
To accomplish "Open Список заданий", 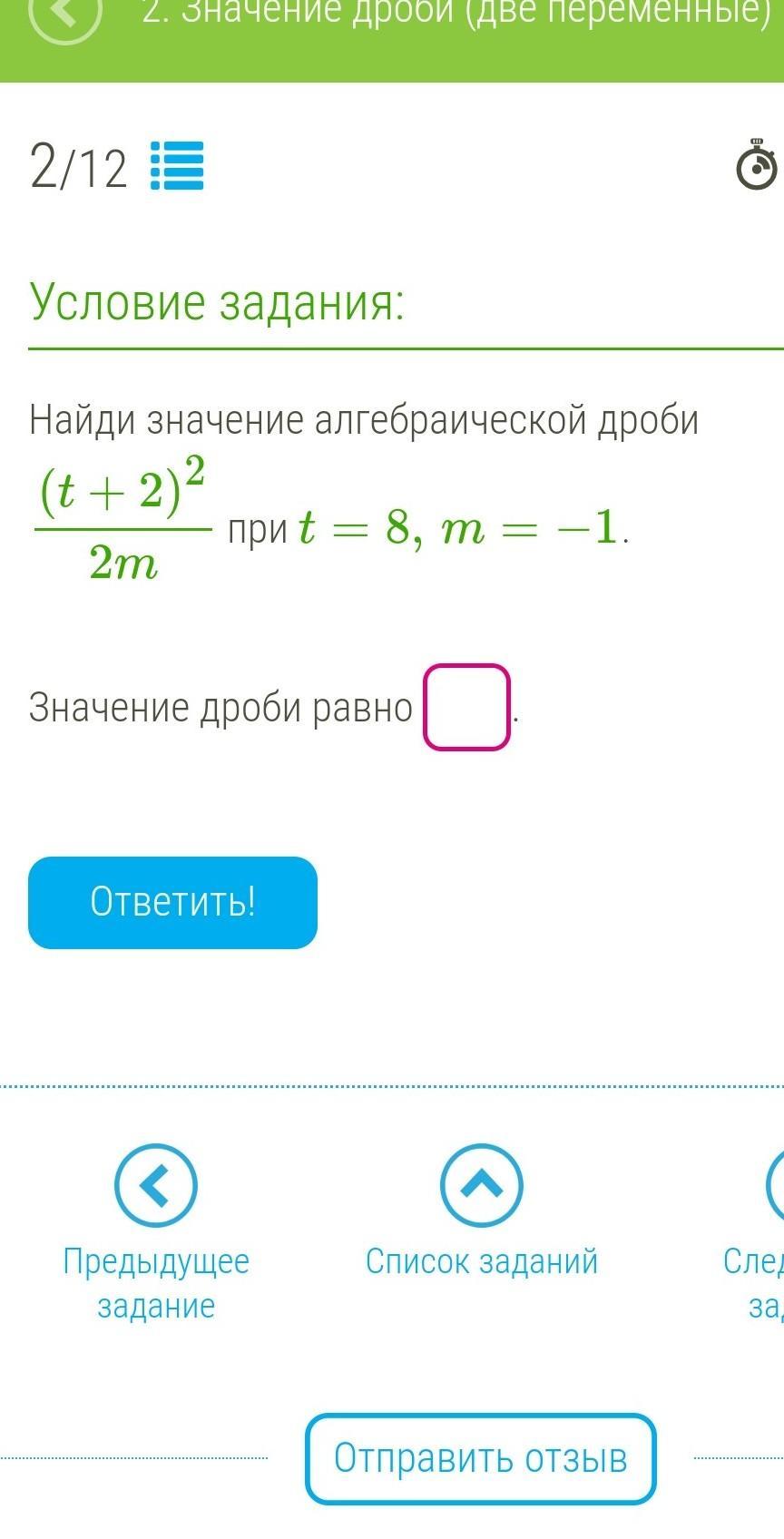I will point(482,1186).
